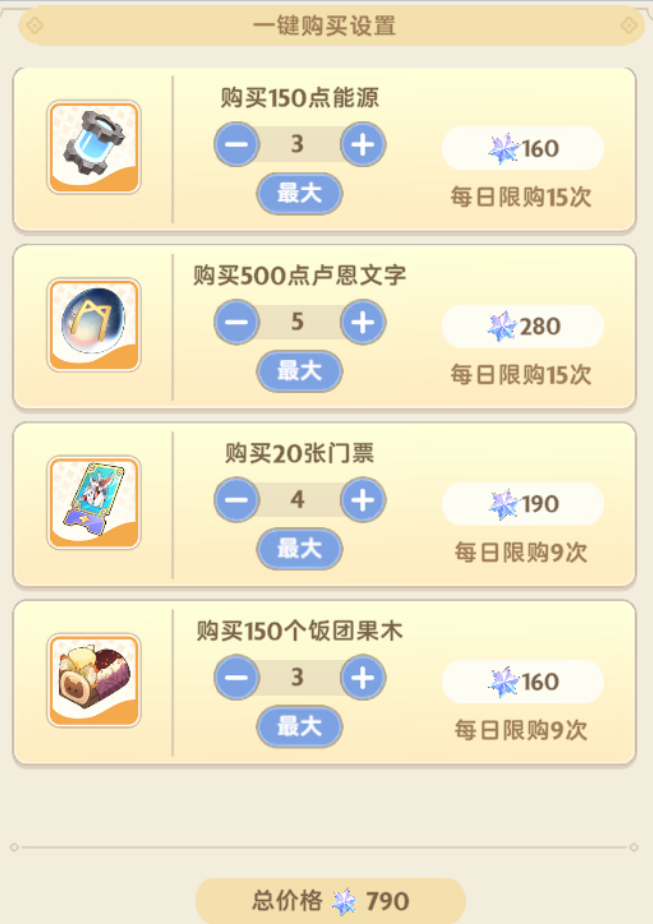Set 150点能源 purchases to 最大
Screen dimensions: 653x924
(299, 193)
